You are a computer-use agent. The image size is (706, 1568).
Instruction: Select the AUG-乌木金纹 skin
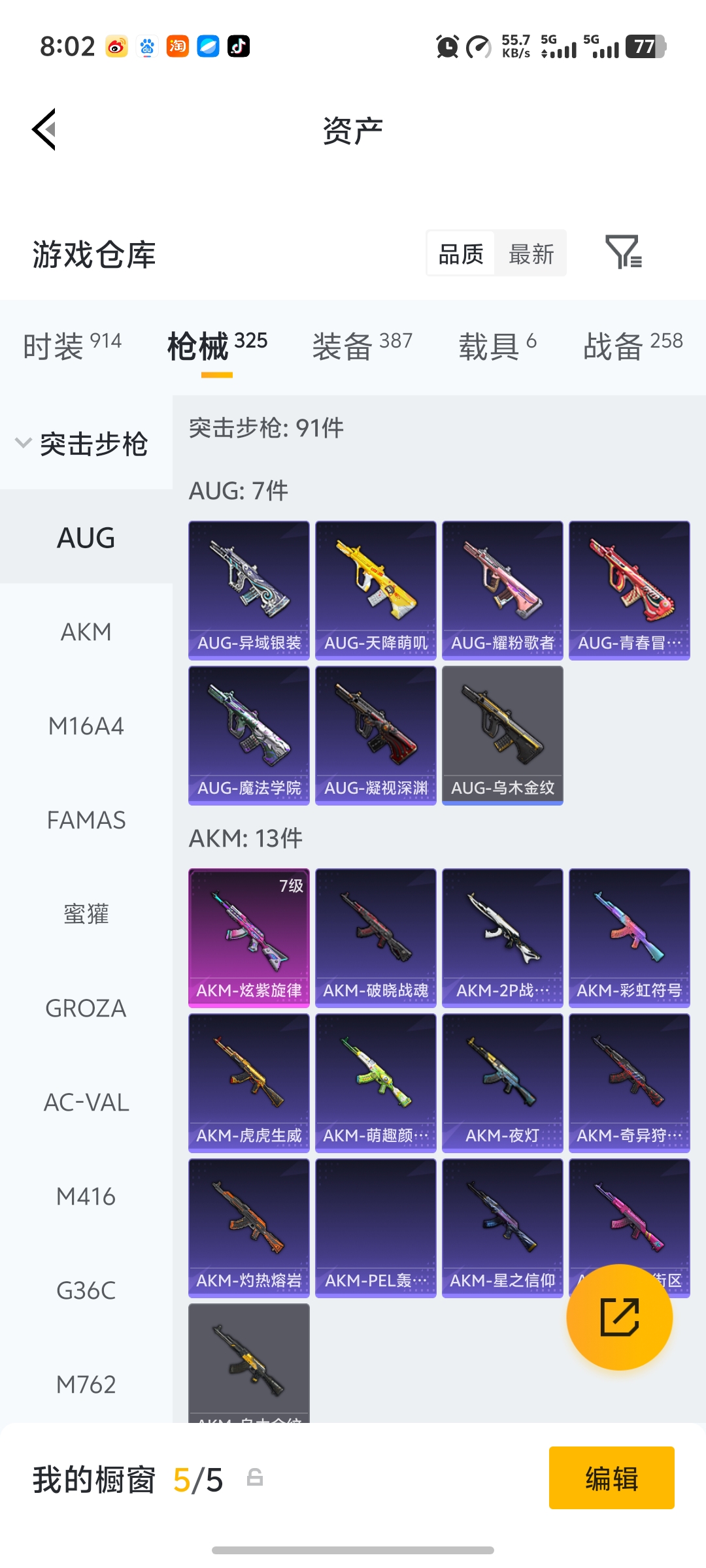(502, 733)
